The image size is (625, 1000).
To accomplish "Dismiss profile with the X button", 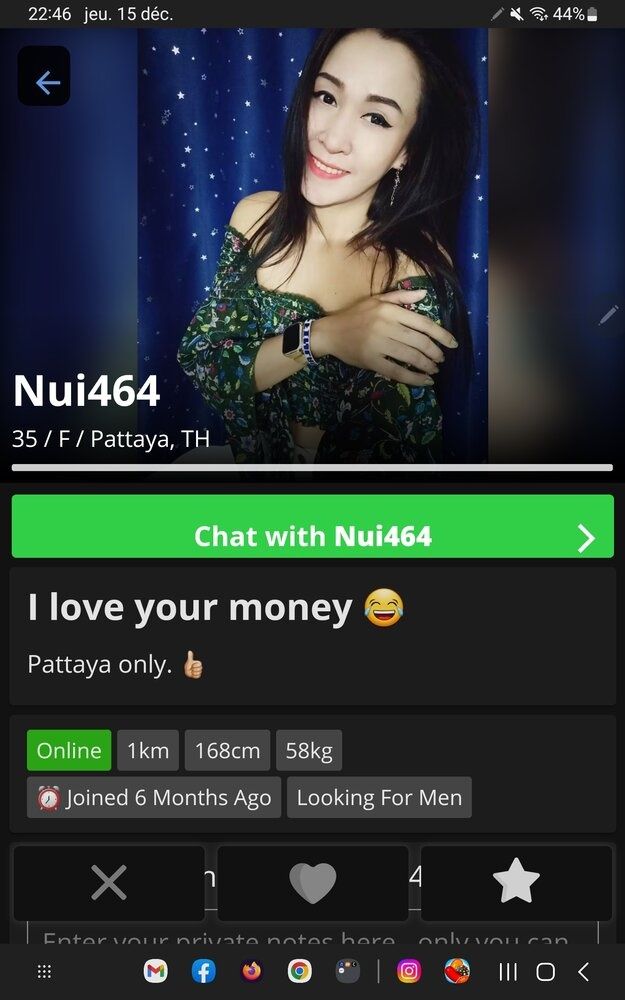I will [x=109, y=883].
